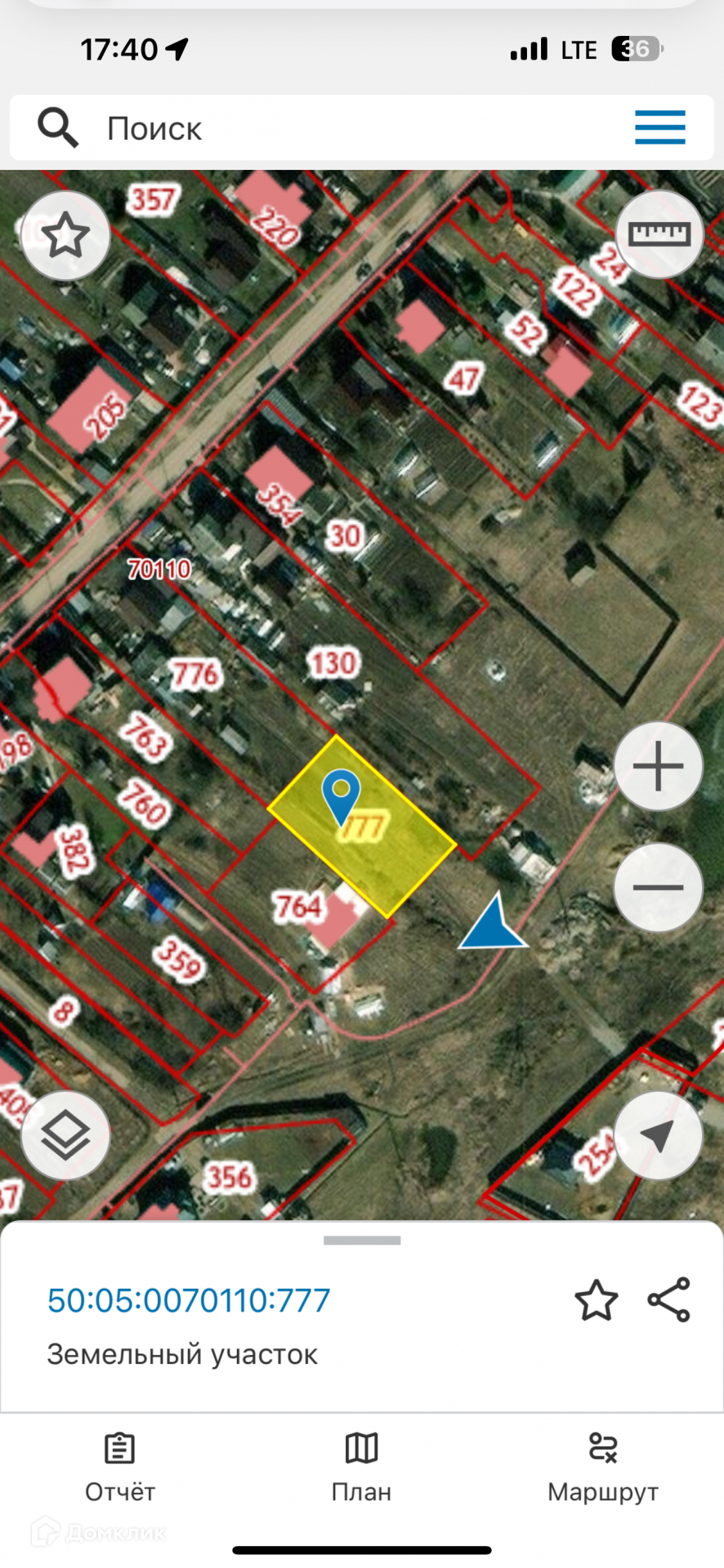Open favorites star button on map

pos(65,236)
